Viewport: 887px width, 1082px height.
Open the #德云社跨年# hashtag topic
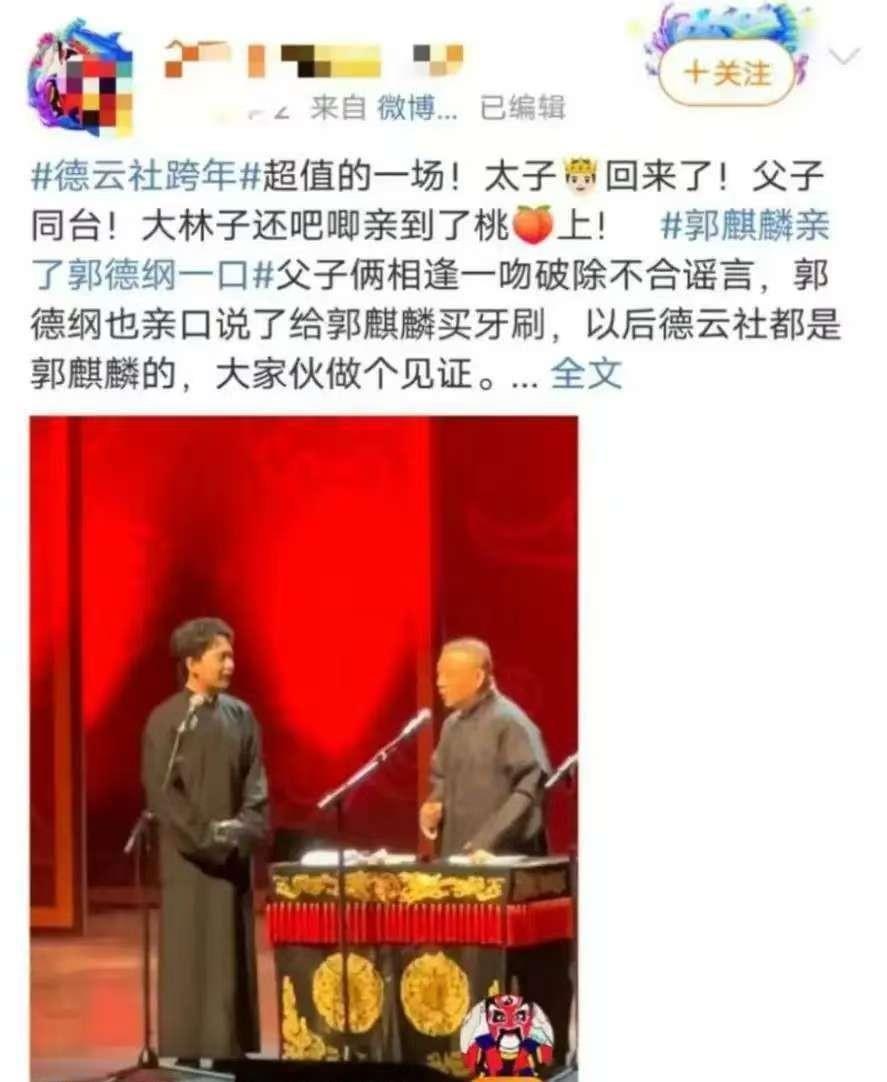coord(146,177)
